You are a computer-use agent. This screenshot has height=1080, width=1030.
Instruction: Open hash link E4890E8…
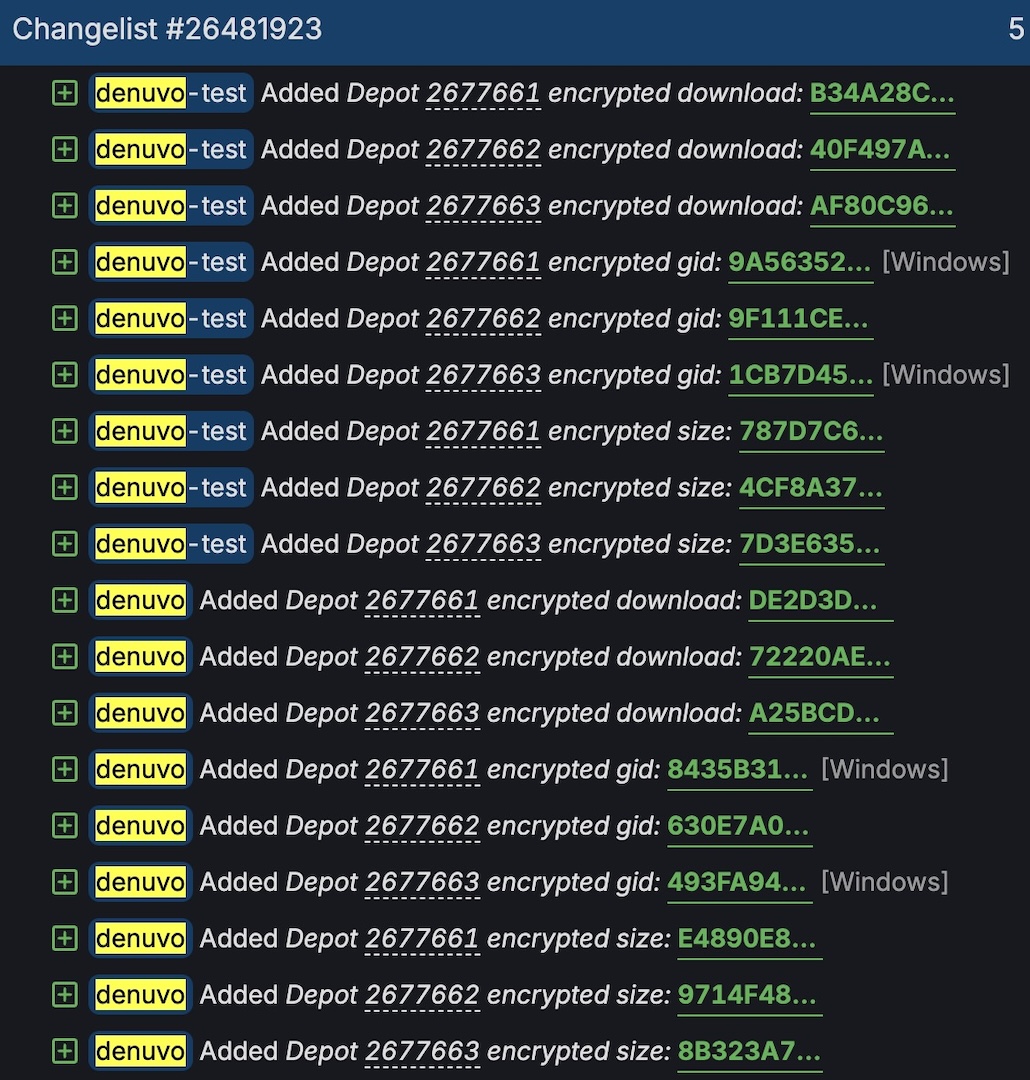[747, 939]
